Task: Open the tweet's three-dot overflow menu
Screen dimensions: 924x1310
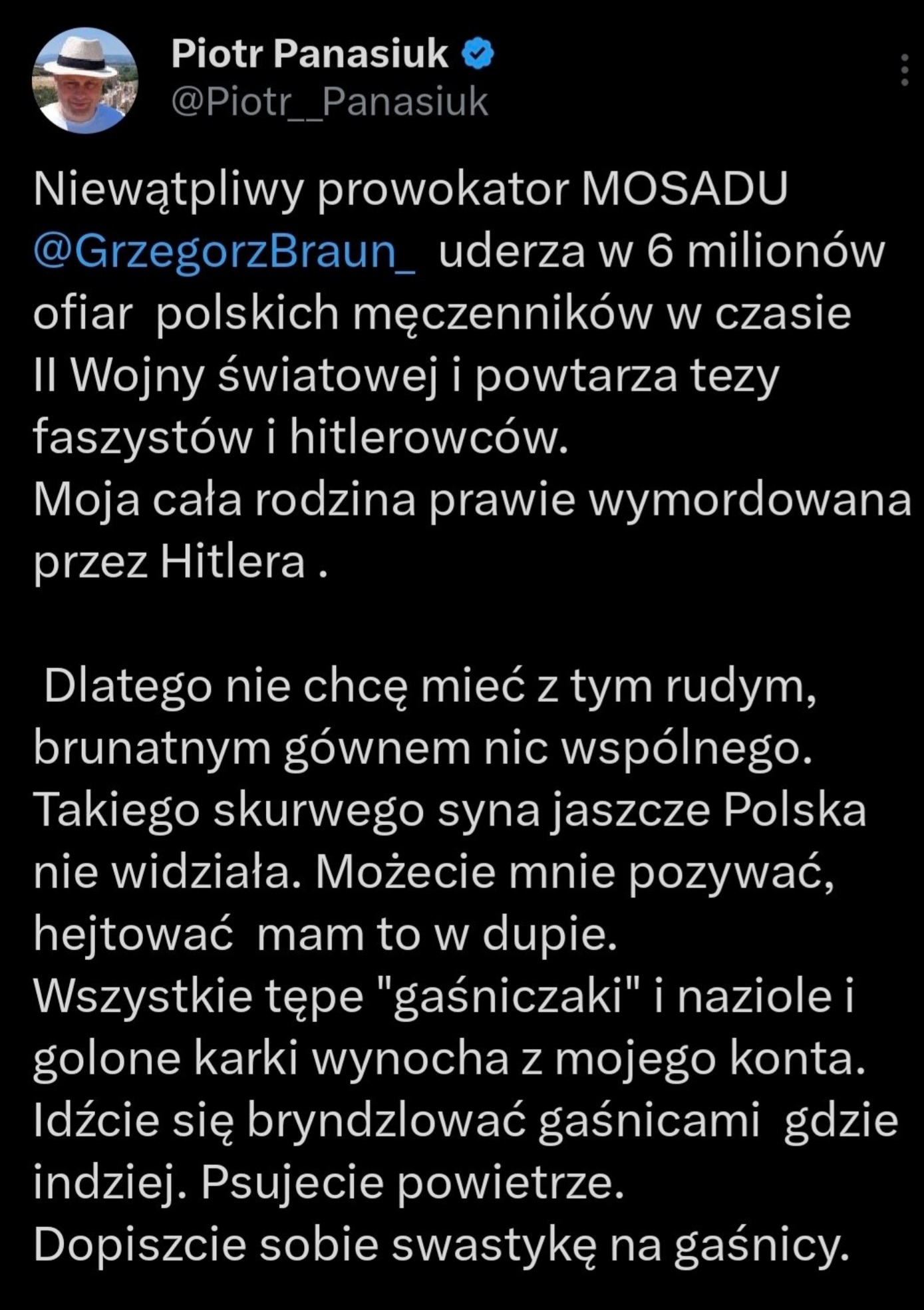Action: [904, 70]
